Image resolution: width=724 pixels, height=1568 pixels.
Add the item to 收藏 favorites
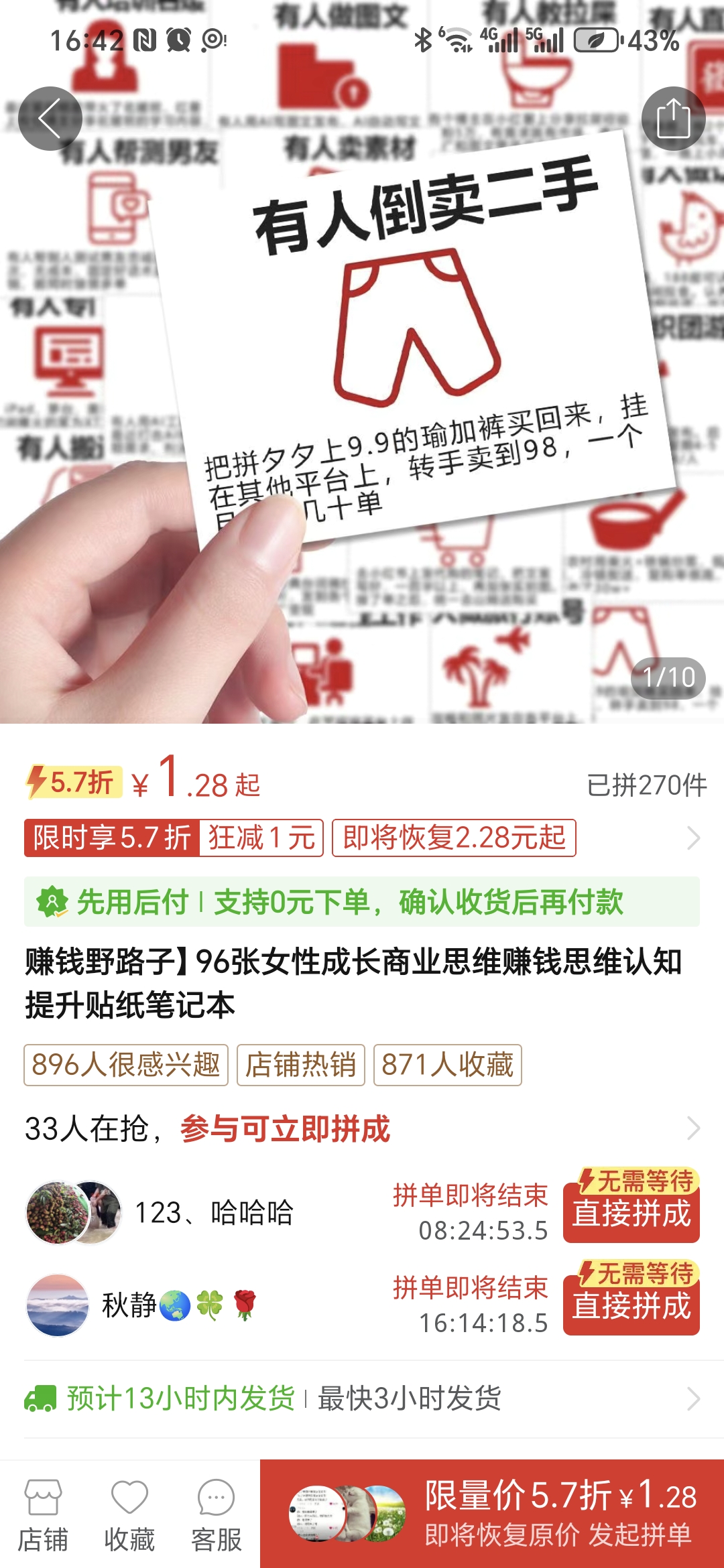click(x=129, y=1514)
